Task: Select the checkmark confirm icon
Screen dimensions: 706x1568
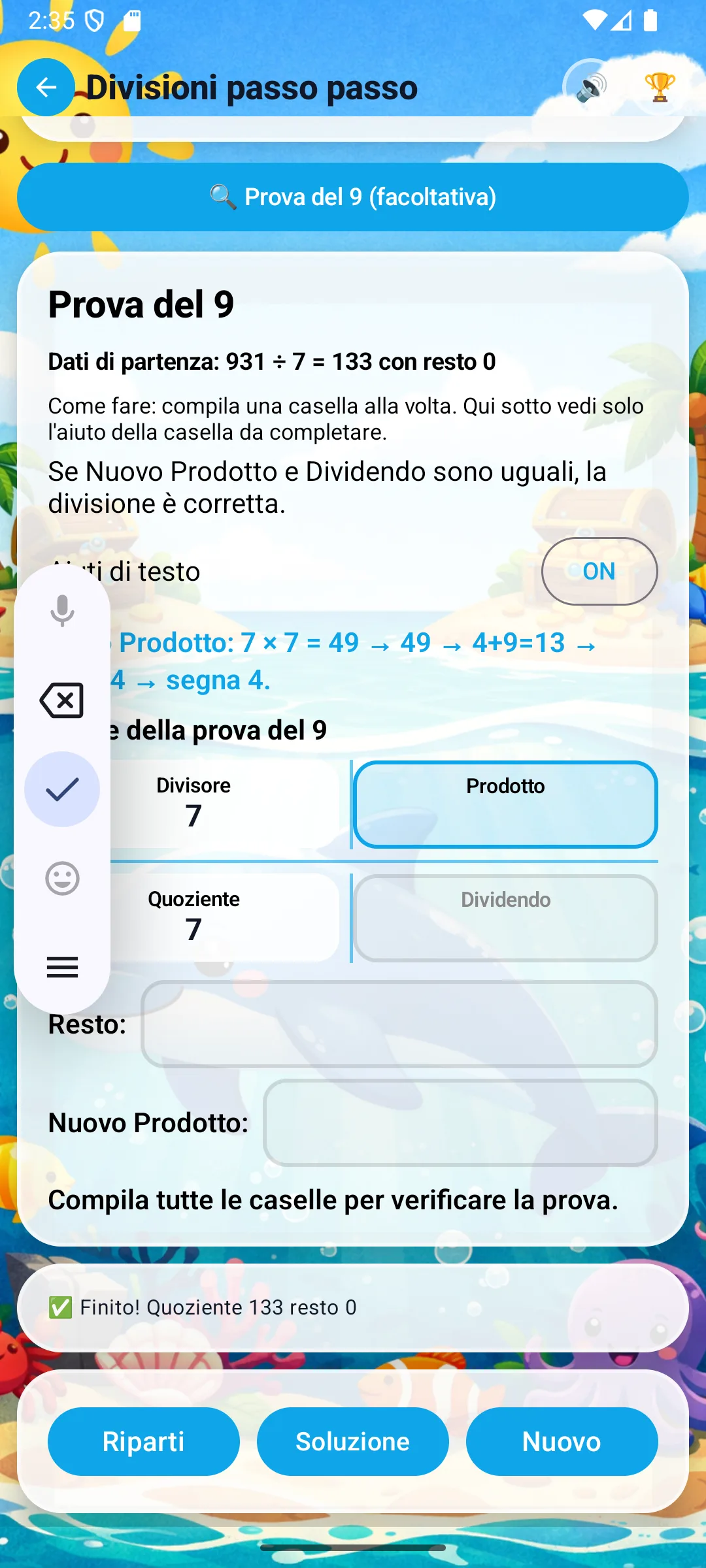Action: point(62,789)
